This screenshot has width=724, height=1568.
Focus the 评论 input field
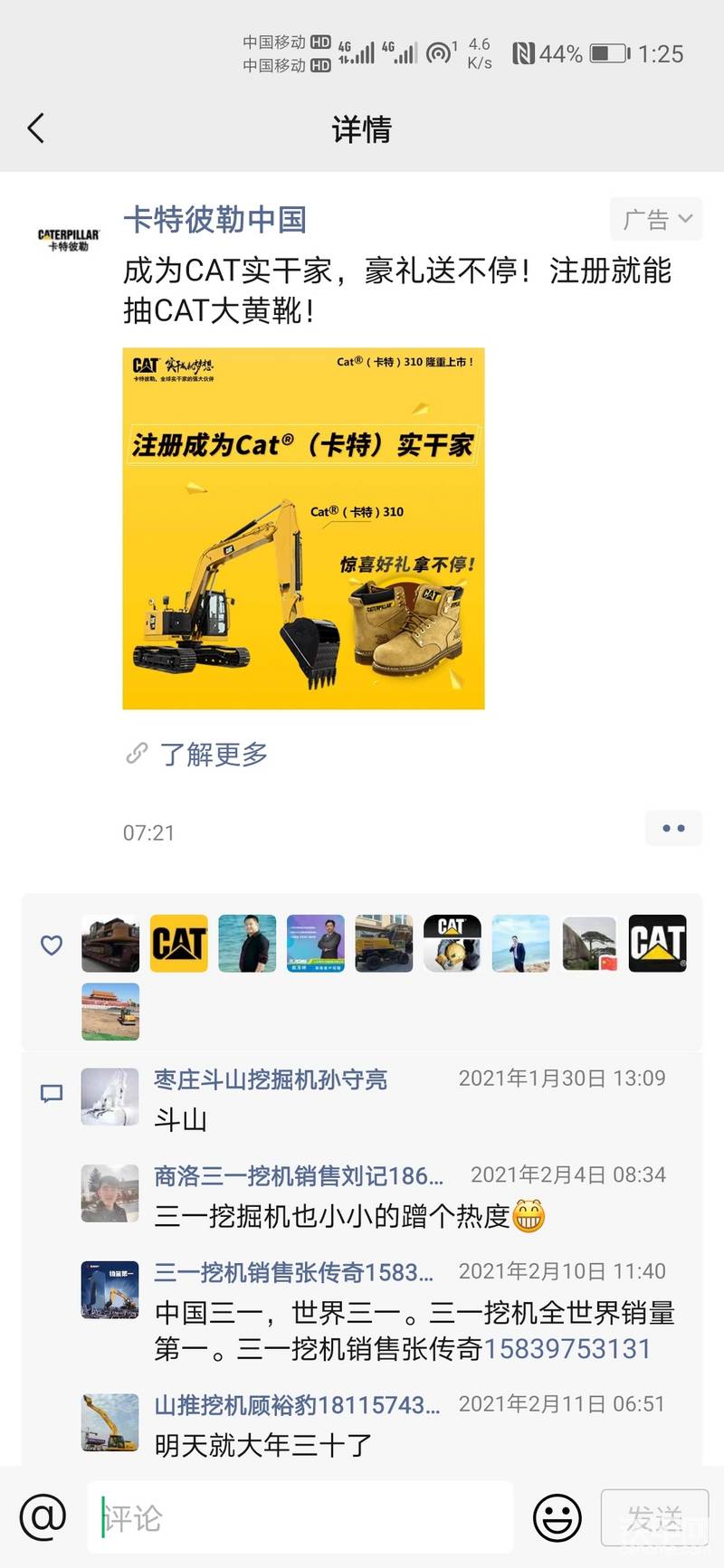click(299, 1517)
